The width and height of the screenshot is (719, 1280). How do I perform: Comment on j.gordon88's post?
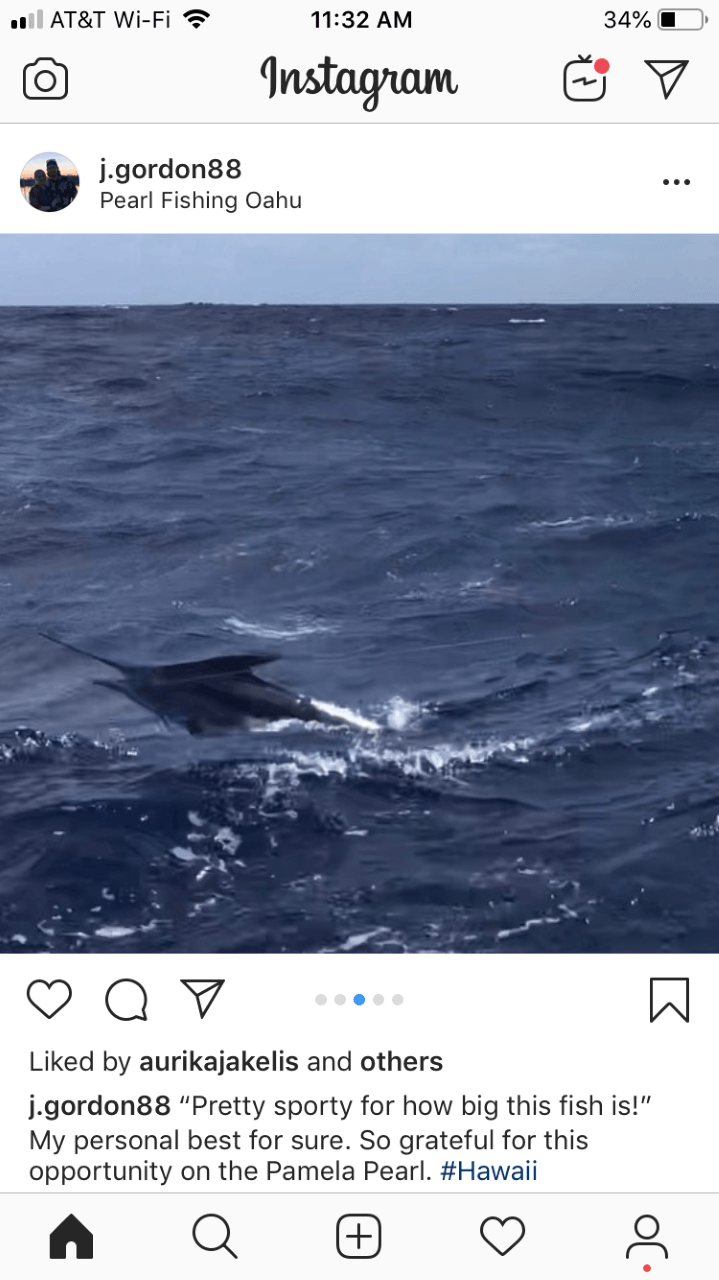tap(126, 999)
